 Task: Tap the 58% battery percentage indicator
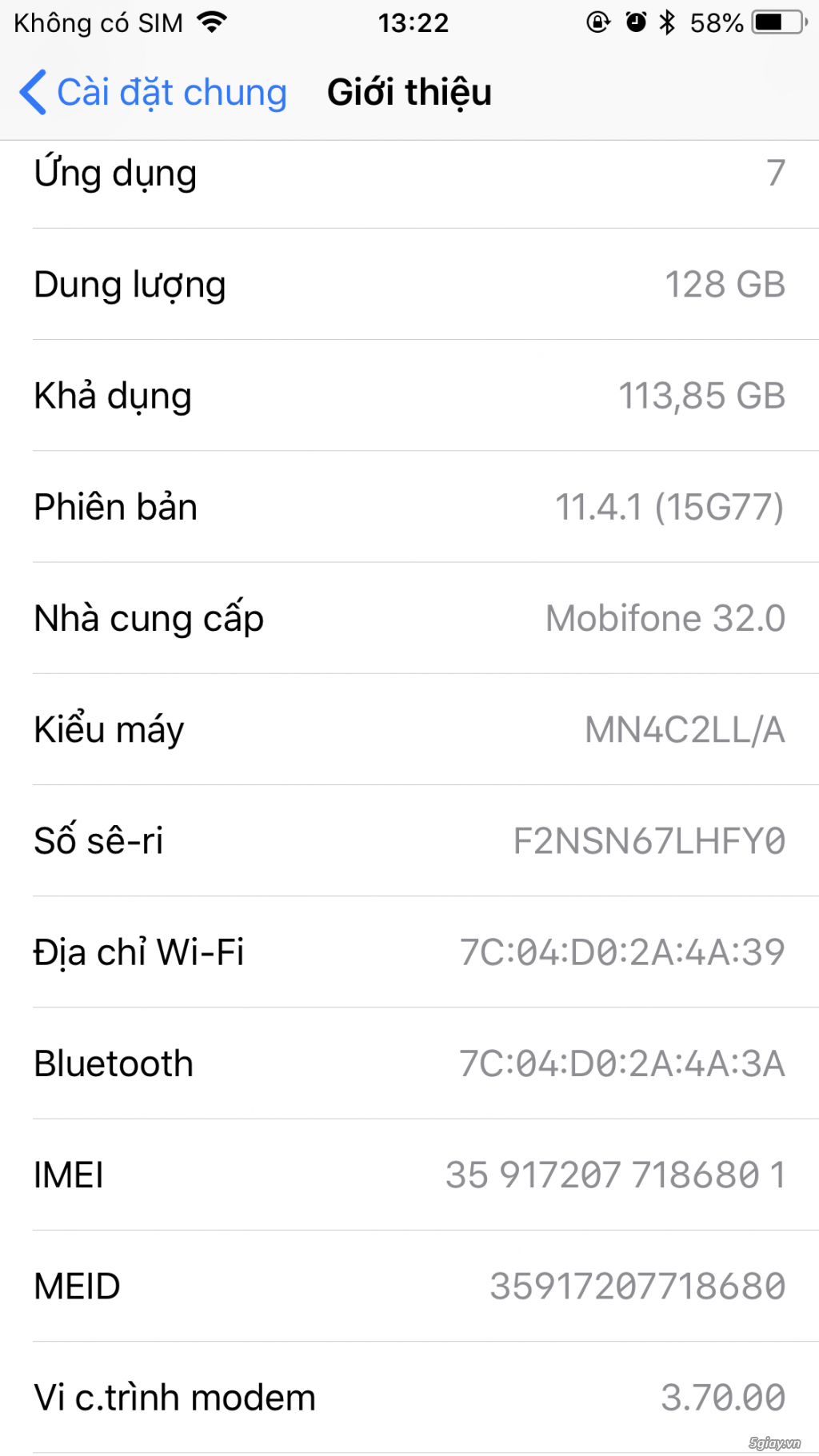714,22
